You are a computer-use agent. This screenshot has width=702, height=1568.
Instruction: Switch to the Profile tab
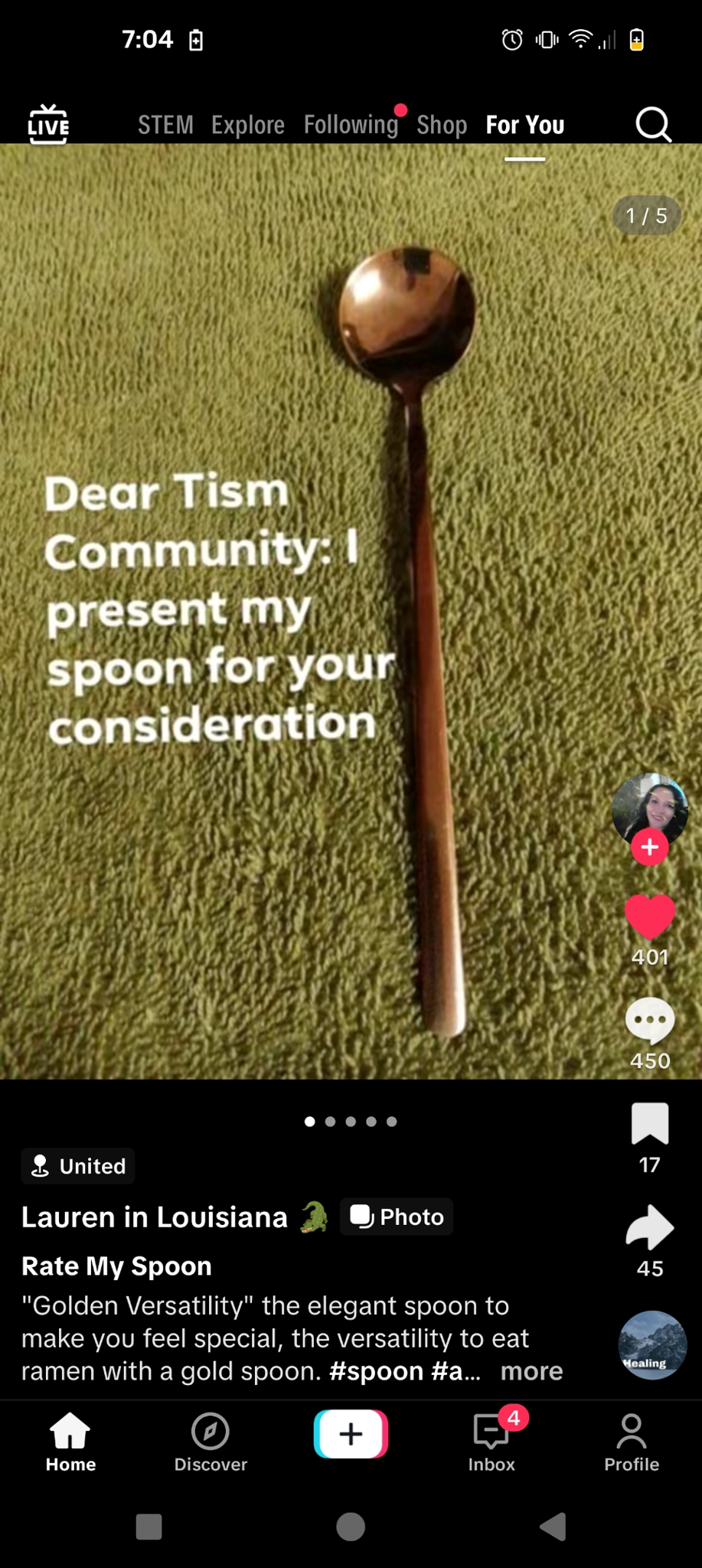(632, 1442)
